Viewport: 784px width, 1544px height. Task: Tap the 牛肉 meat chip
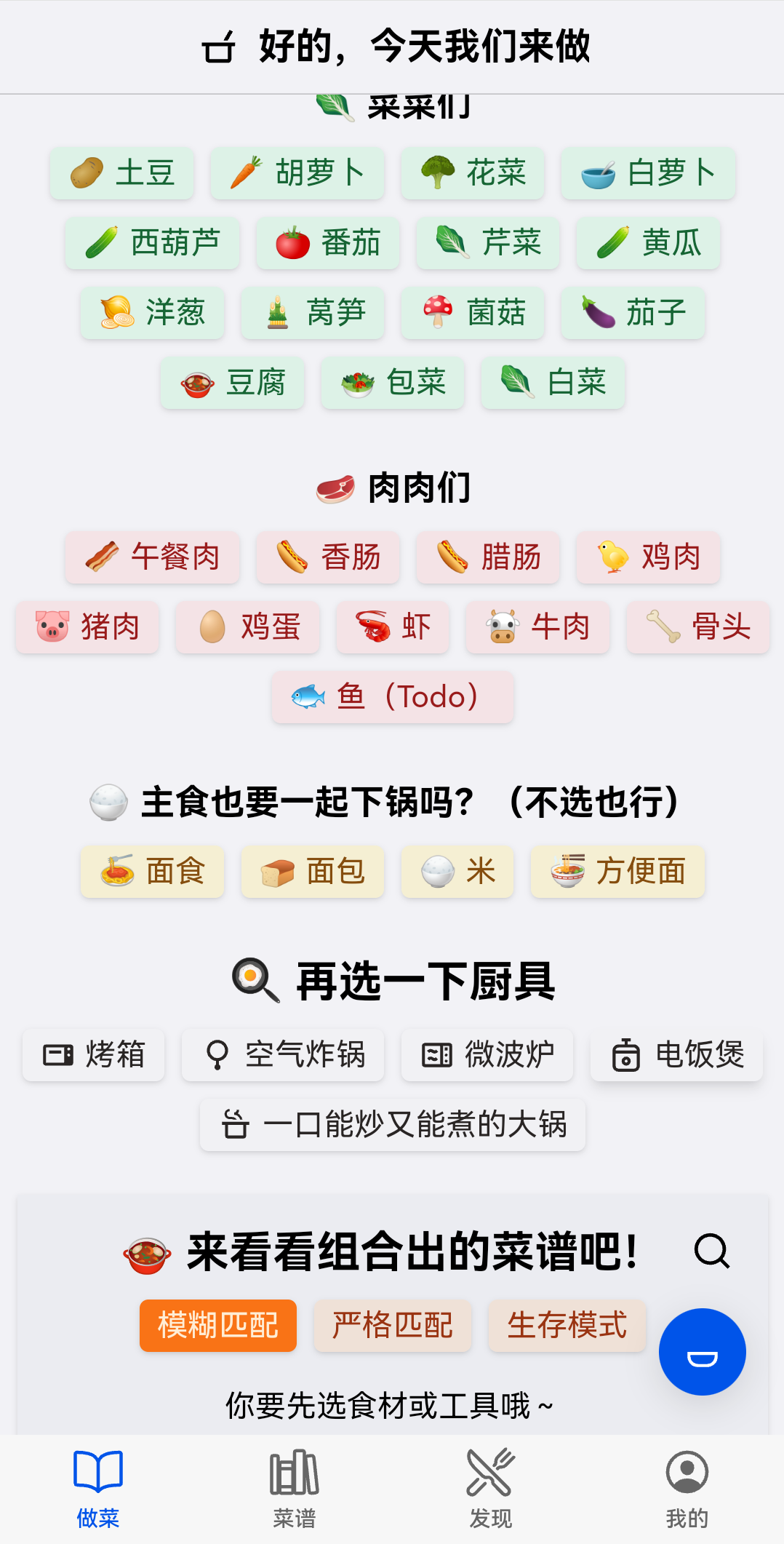537,627
